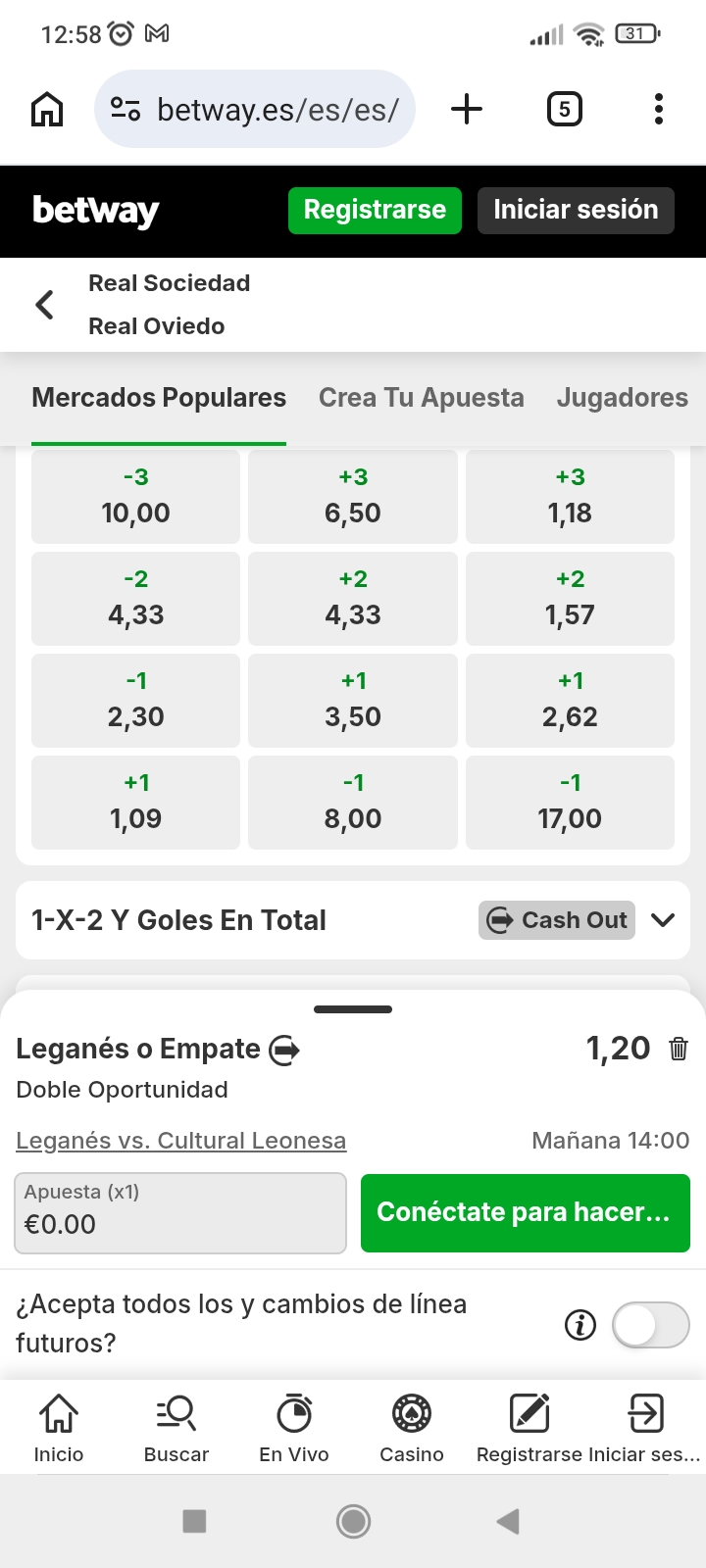Expand 1-X-2 Y Goles En Total
The width and height of the screenshot is (706, 1568).
pos(663,920)
